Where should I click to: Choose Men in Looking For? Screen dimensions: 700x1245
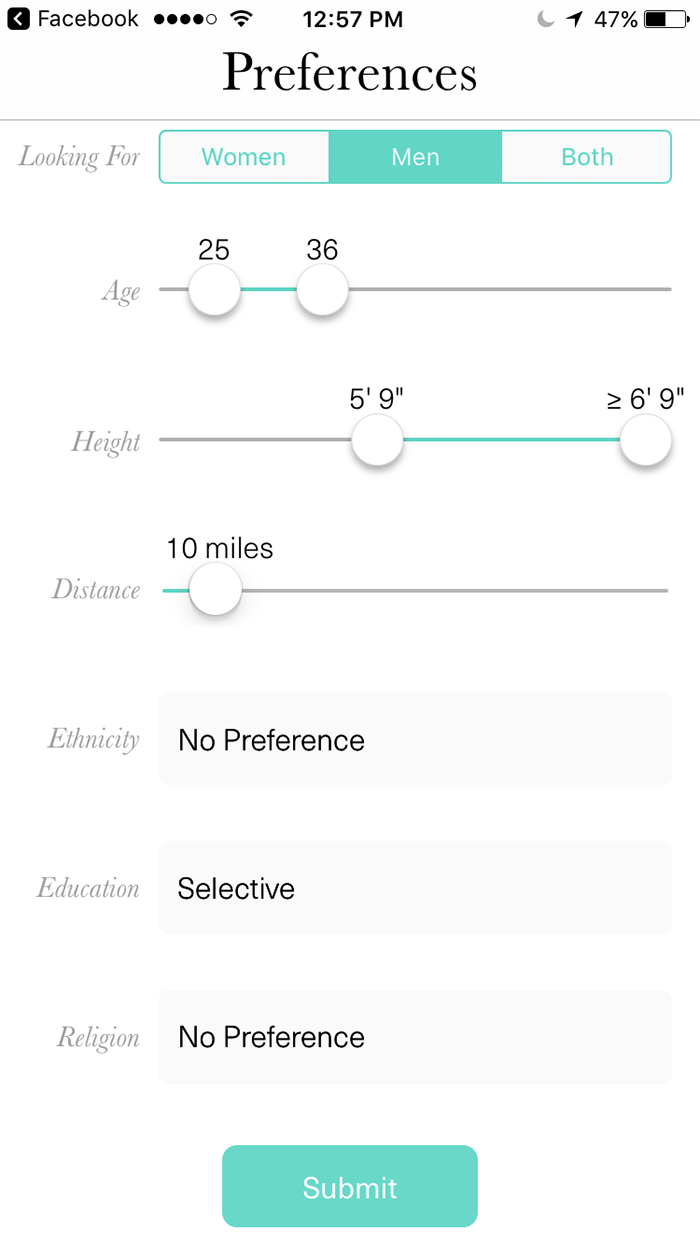(x=415, y=157)
